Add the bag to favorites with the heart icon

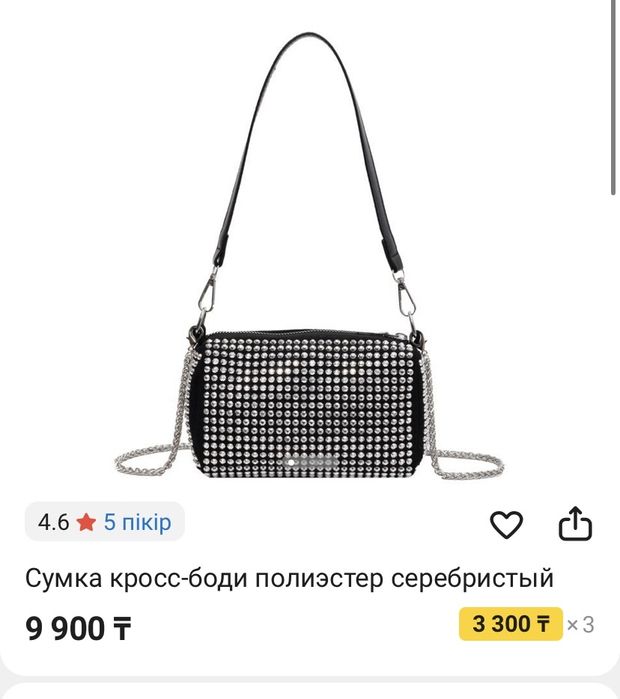pos(507,524)
